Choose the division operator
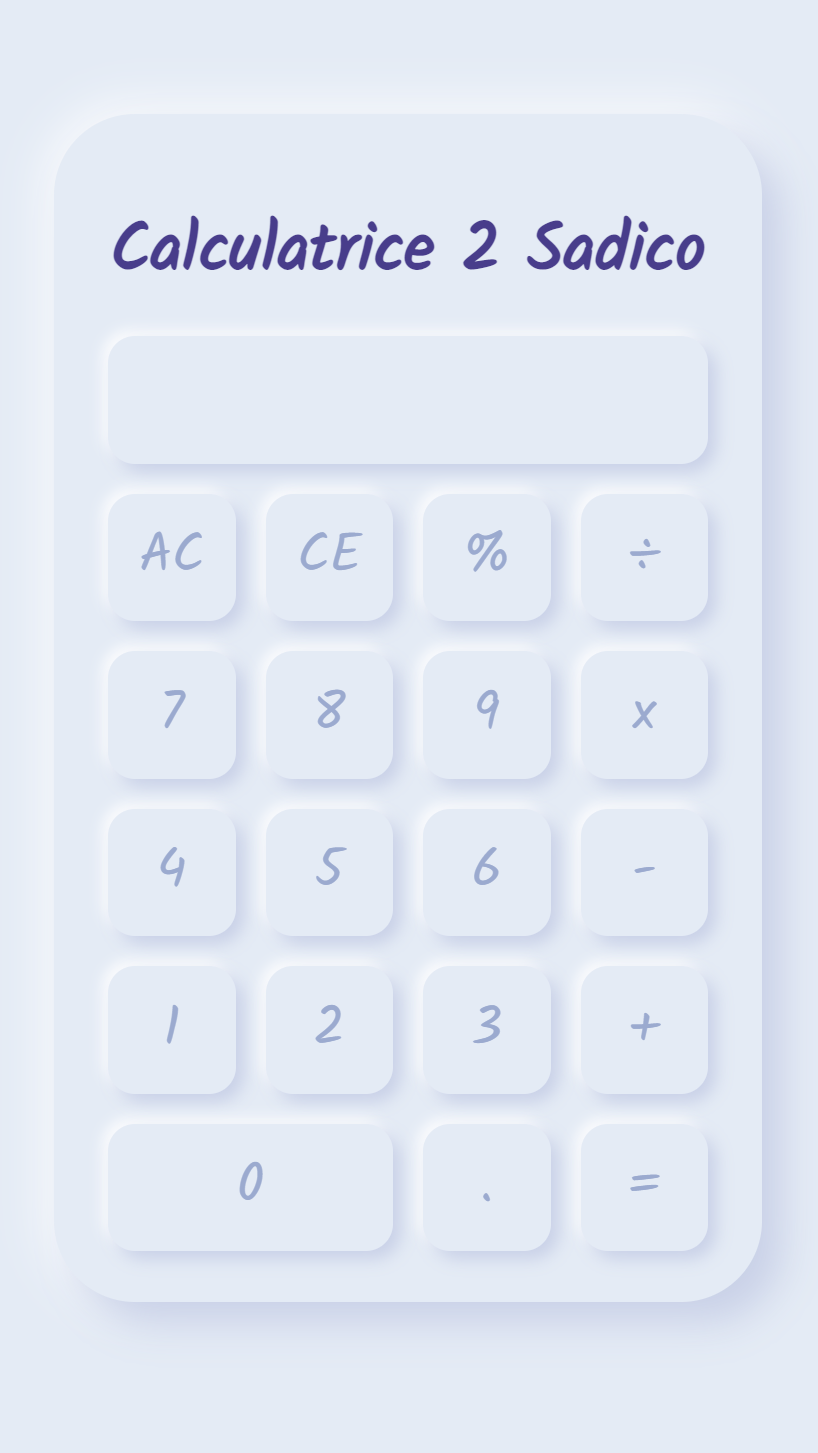Image resolution: width=818 pixels, height=1453 pixels. coord(644,557)
